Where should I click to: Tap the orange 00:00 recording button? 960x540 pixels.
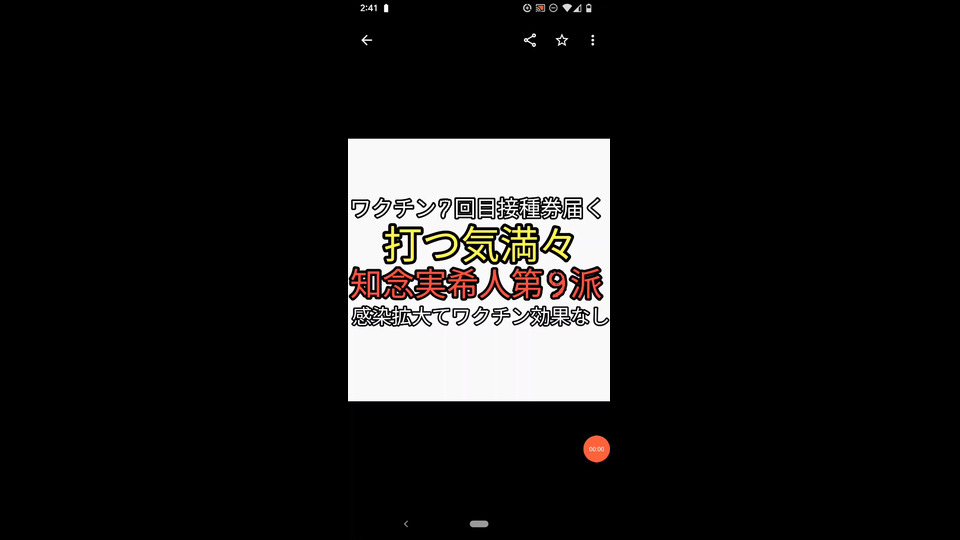[x=596, y=449]
